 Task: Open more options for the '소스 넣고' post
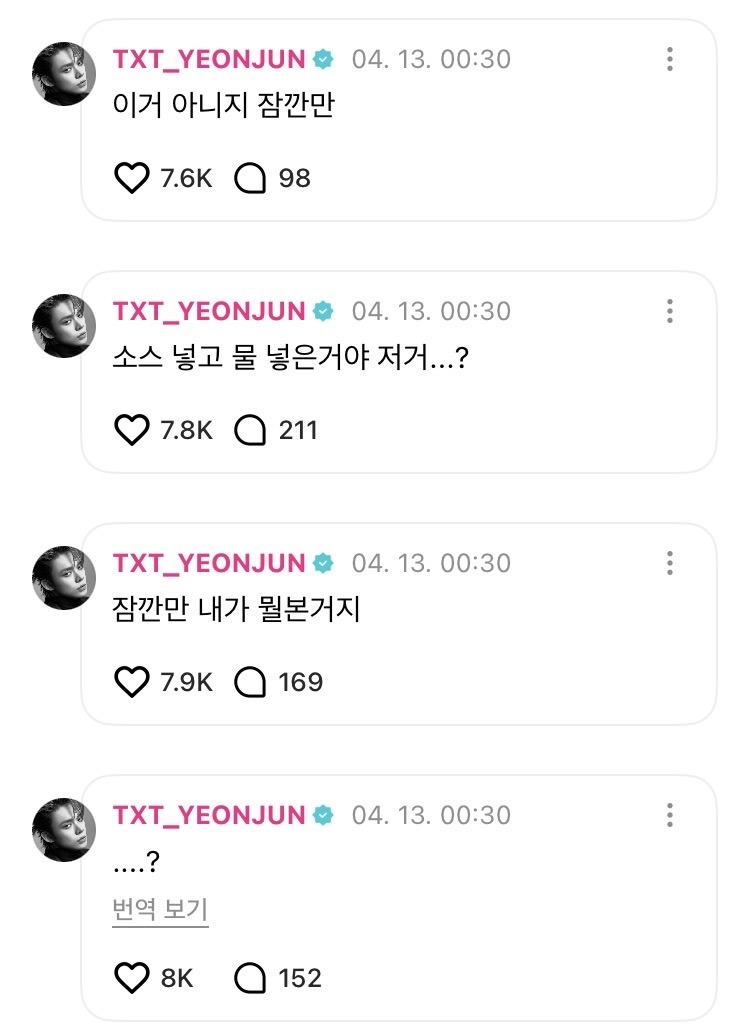pyautogui.click(x=670, y=311)
